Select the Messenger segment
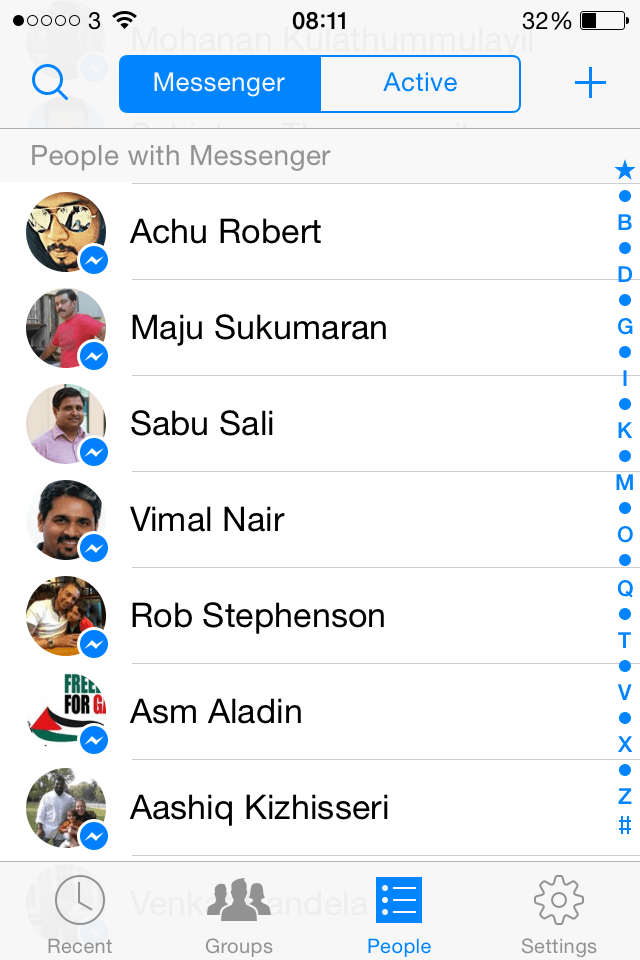The image size is (640, 960). tap(219, 84)
